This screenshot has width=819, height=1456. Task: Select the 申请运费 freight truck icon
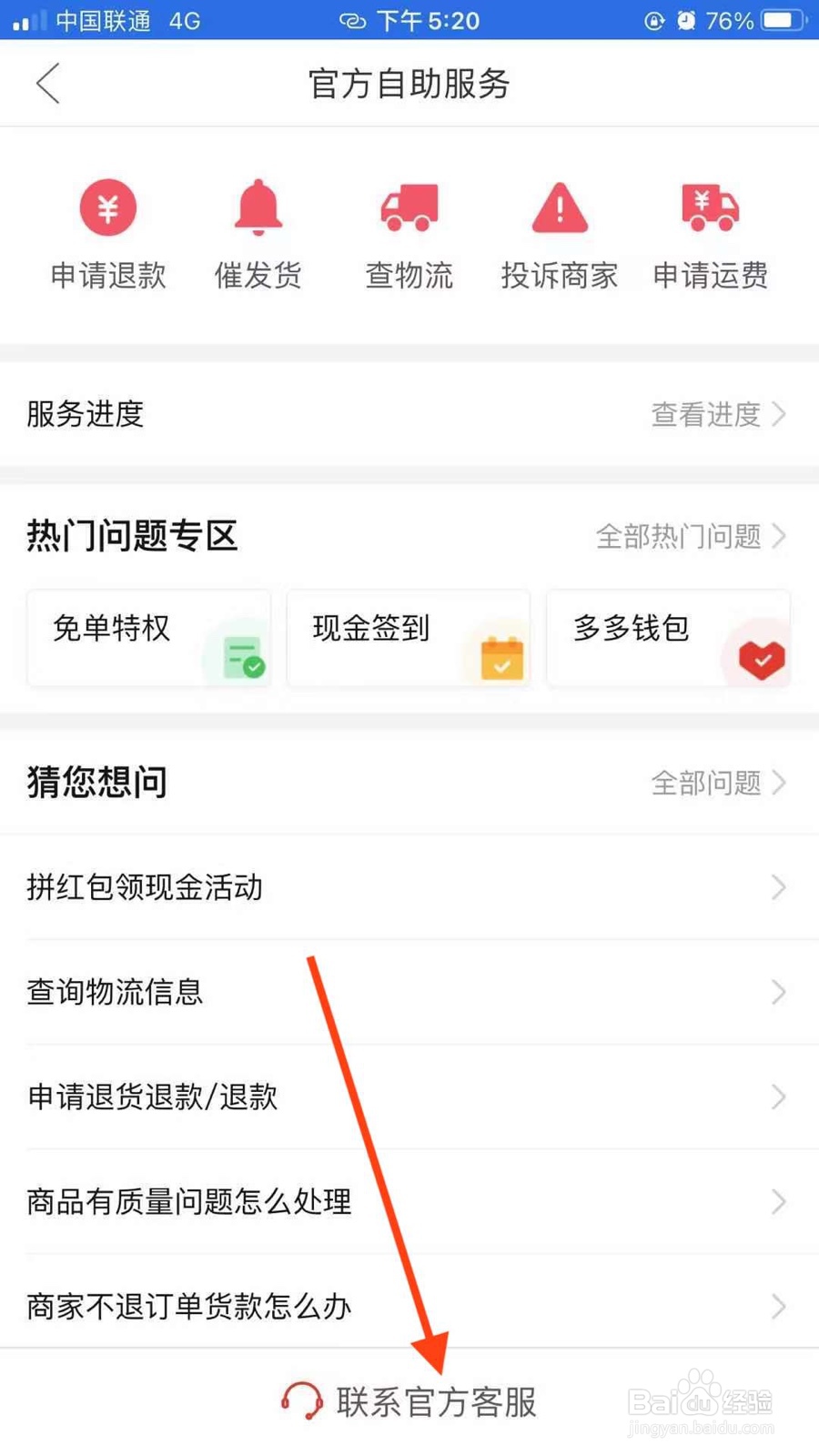pos(710,207)
